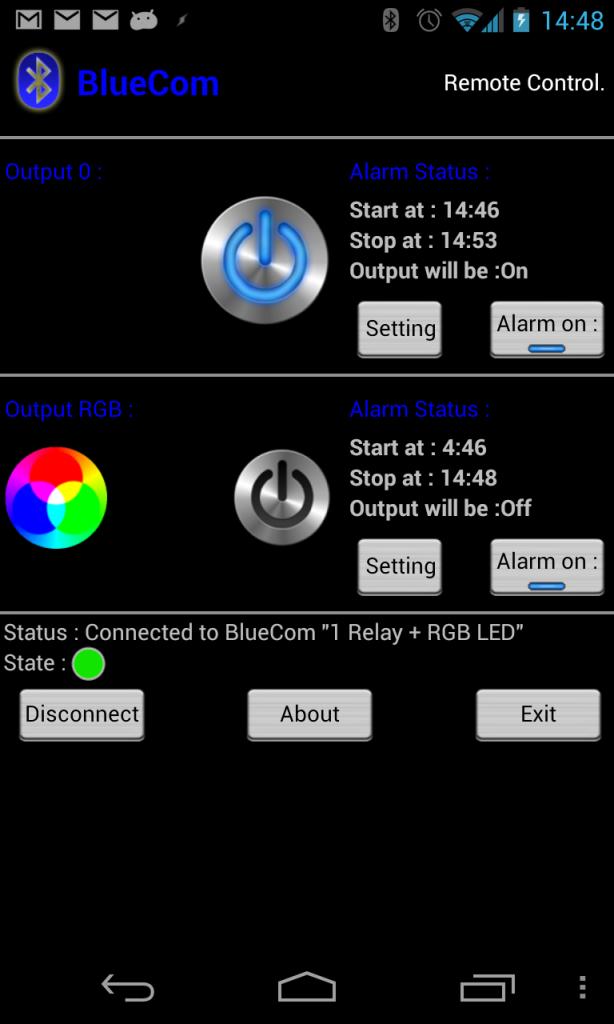The width and height of the screenshot is (614, 1024).
Task: Toggle the Output RGB power button
Action: click(282, 497)
